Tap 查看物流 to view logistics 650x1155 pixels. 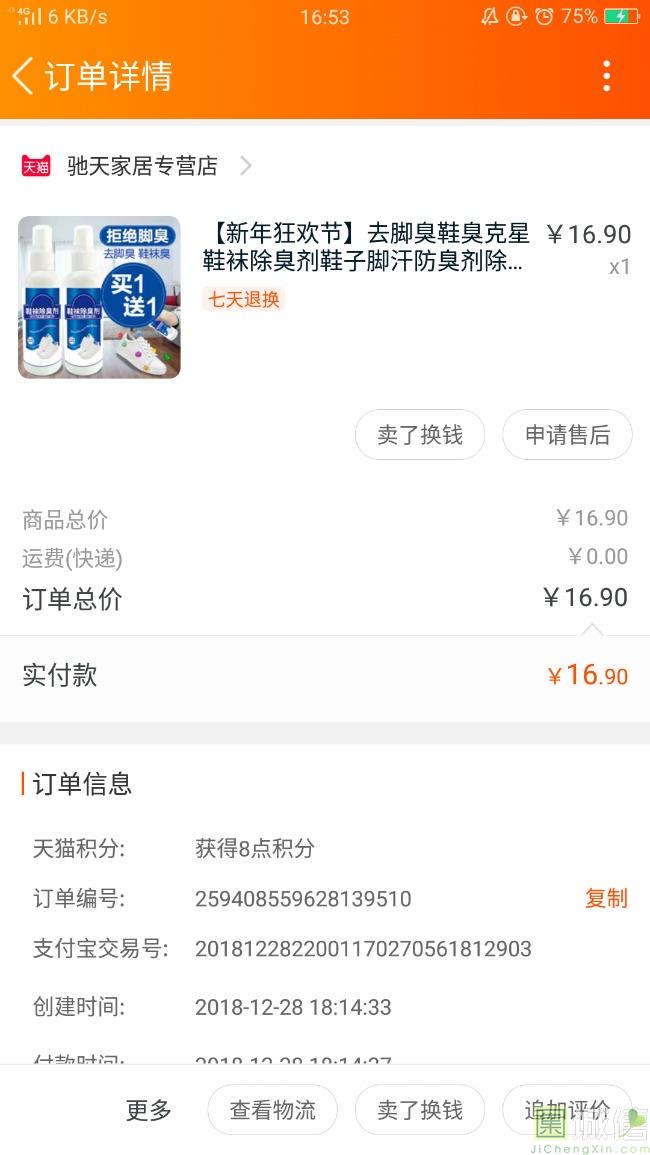(272, 1110)
